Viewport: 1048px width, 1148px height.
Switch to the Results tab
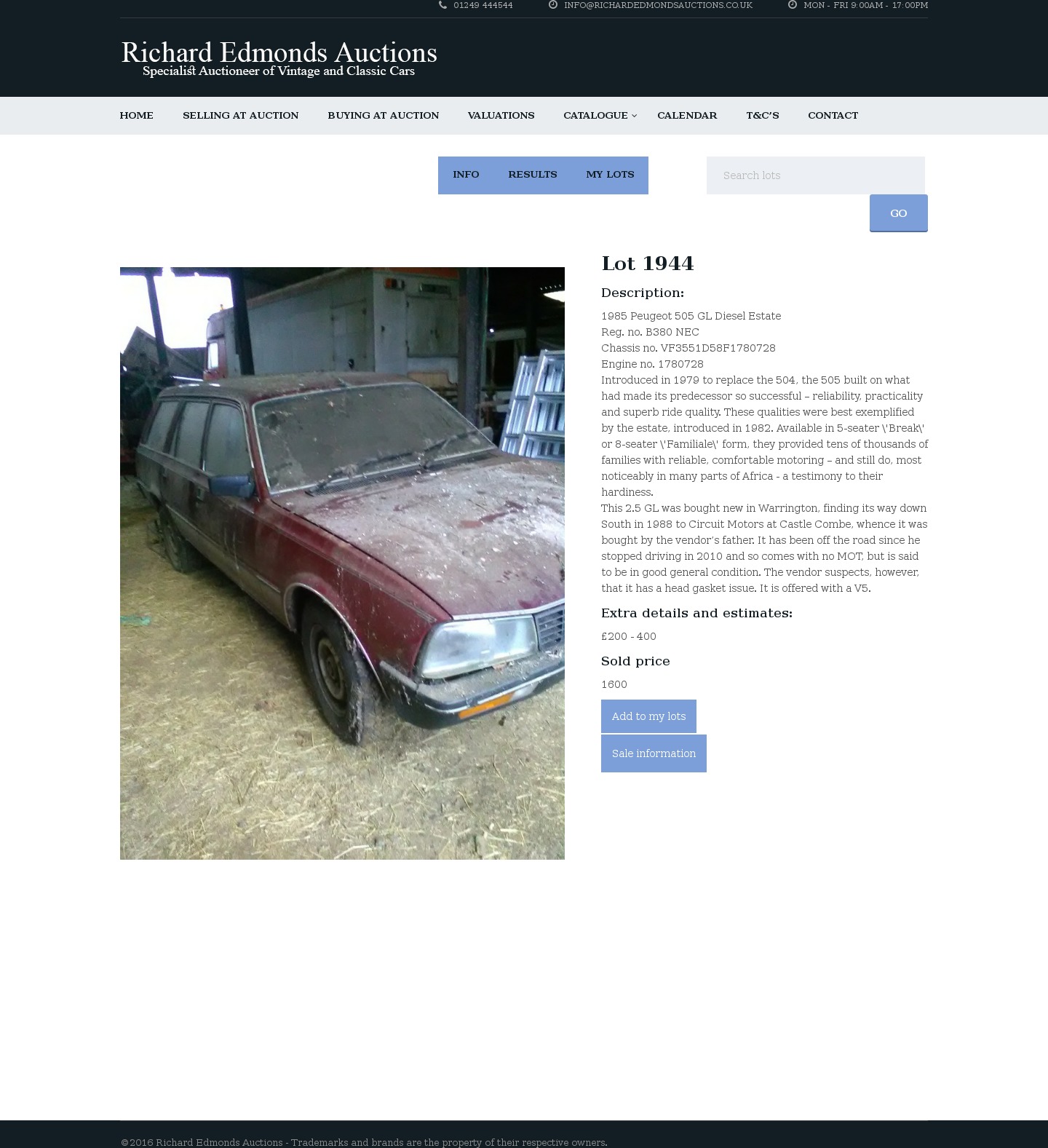coord(532,175)
